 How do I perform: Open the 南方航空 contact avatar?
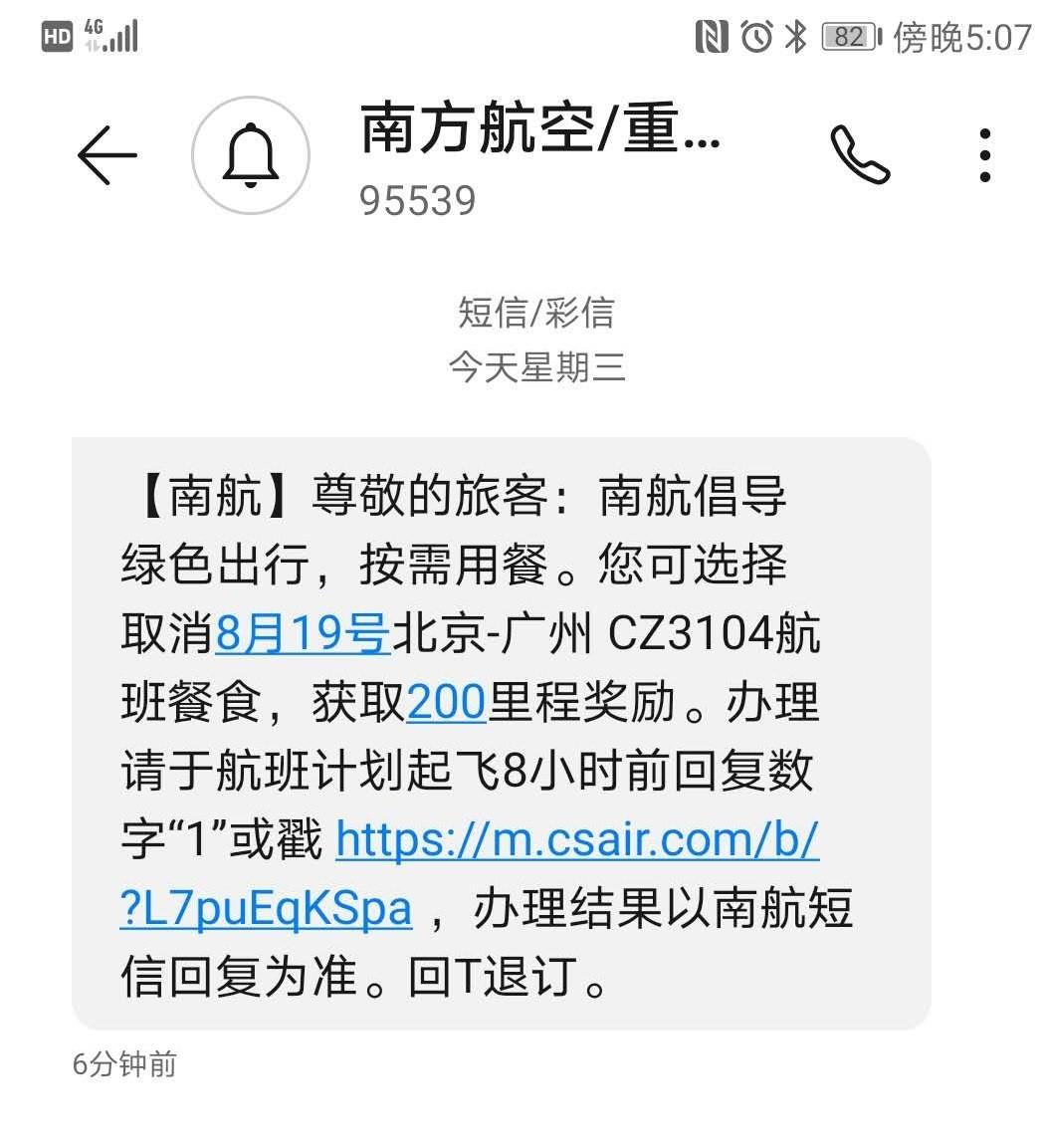click(251, 155)
